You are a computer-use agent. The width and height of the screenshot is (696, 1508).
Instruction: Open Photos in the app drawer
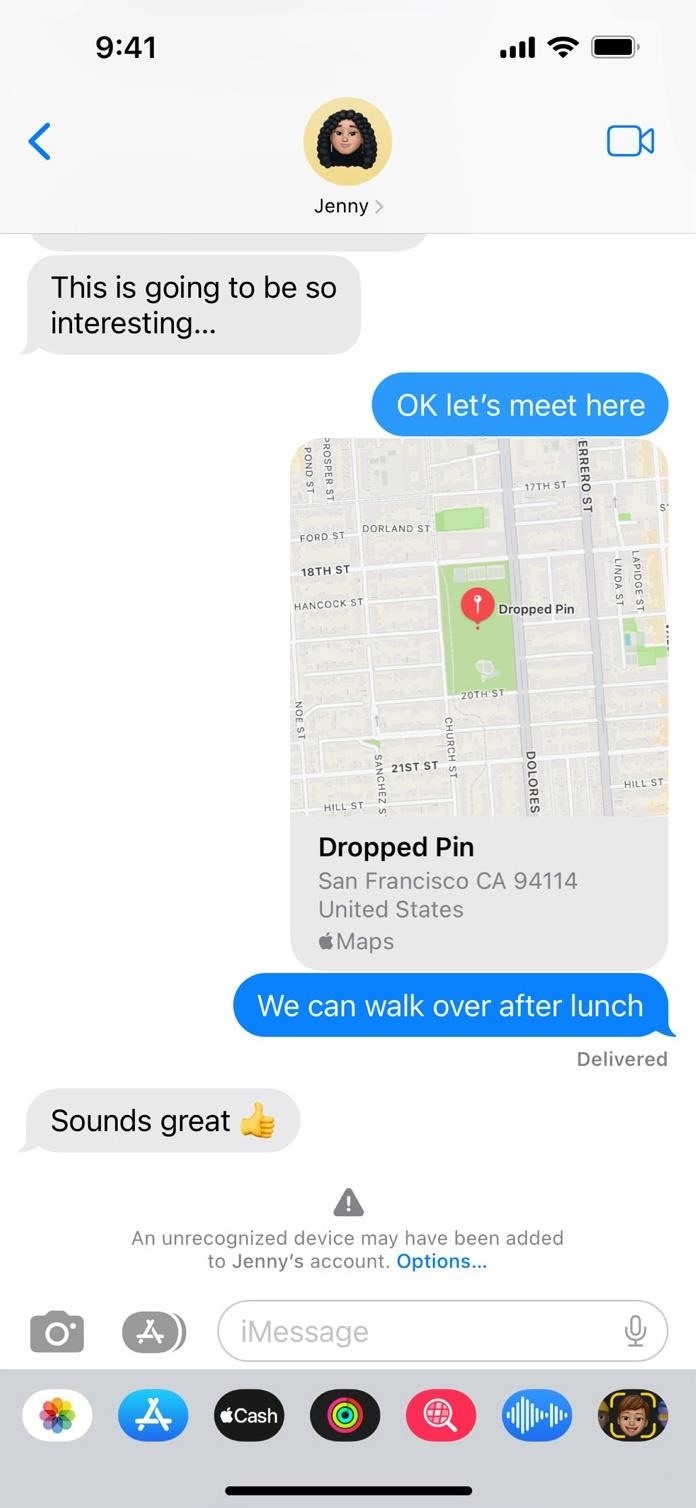[57, 1416]
